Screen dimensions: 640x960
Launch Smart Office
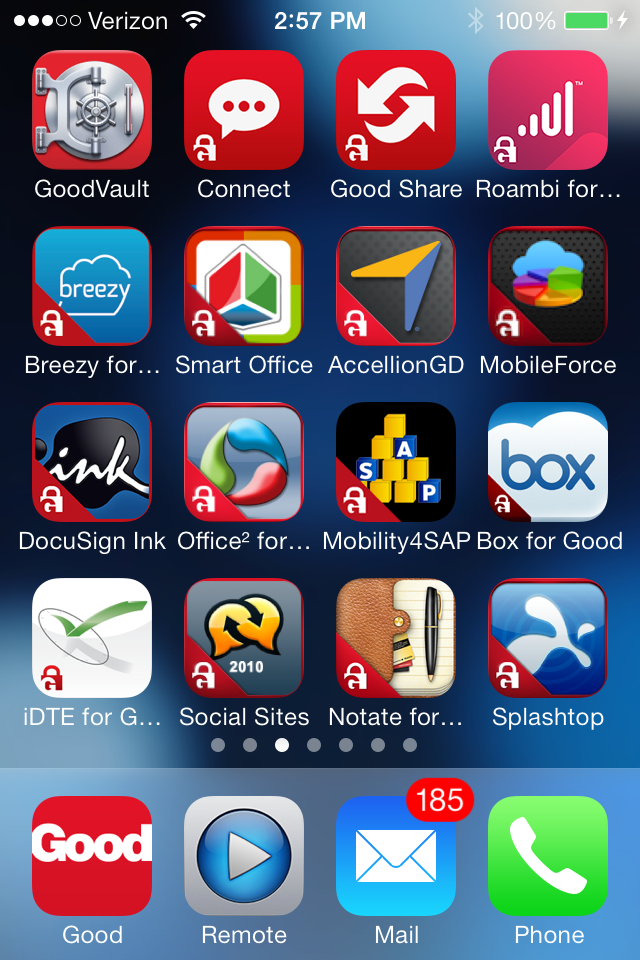coord(244,286)
